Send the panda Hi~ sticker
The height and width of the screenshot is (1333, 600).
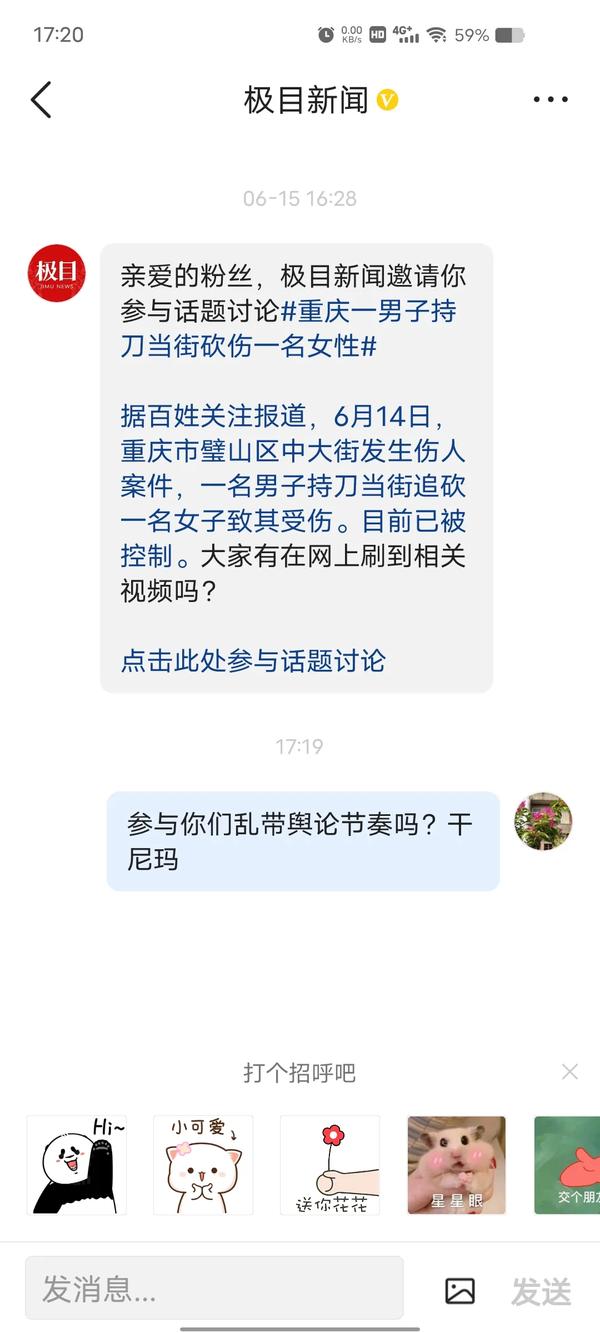click(x=77, y=1165)
